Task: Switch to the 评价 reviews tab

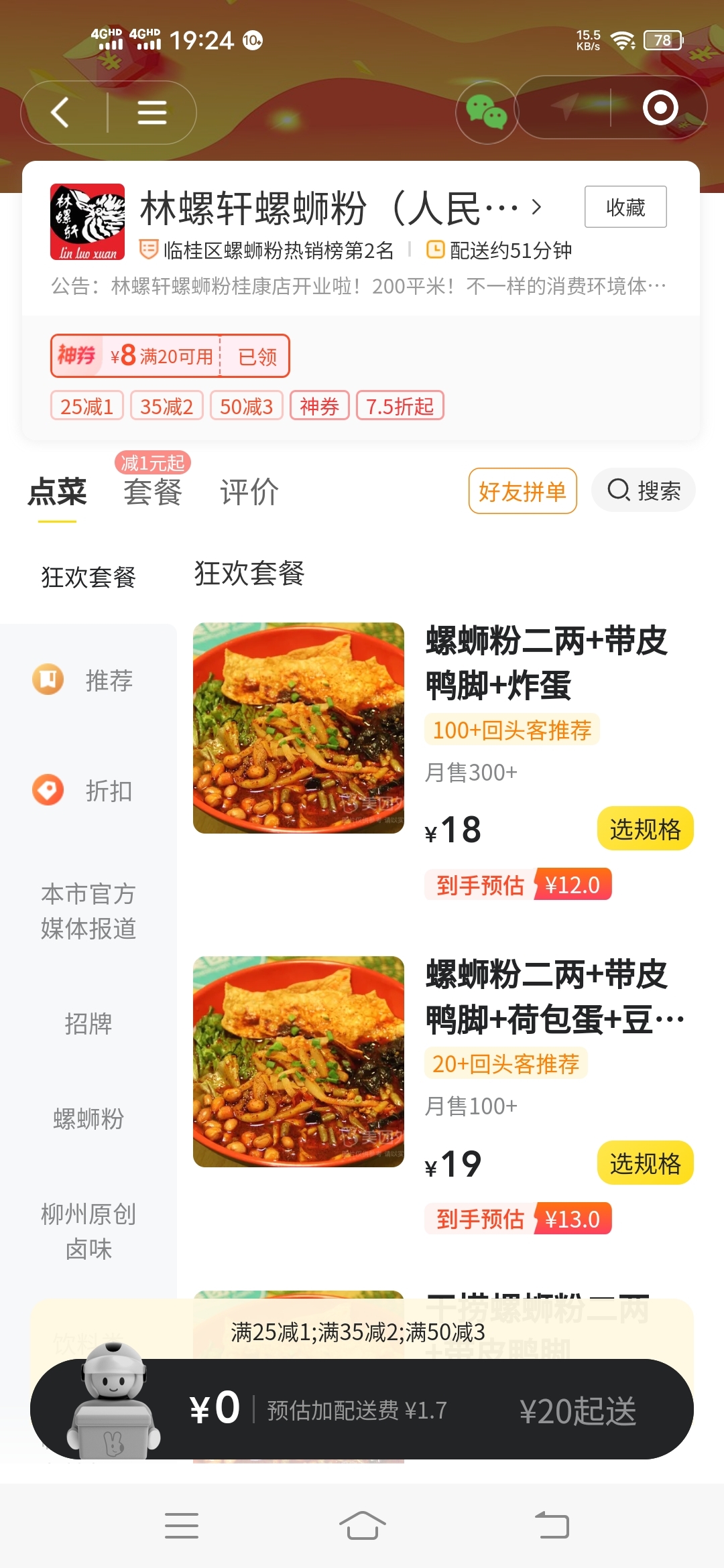Action: click(249, 492)
